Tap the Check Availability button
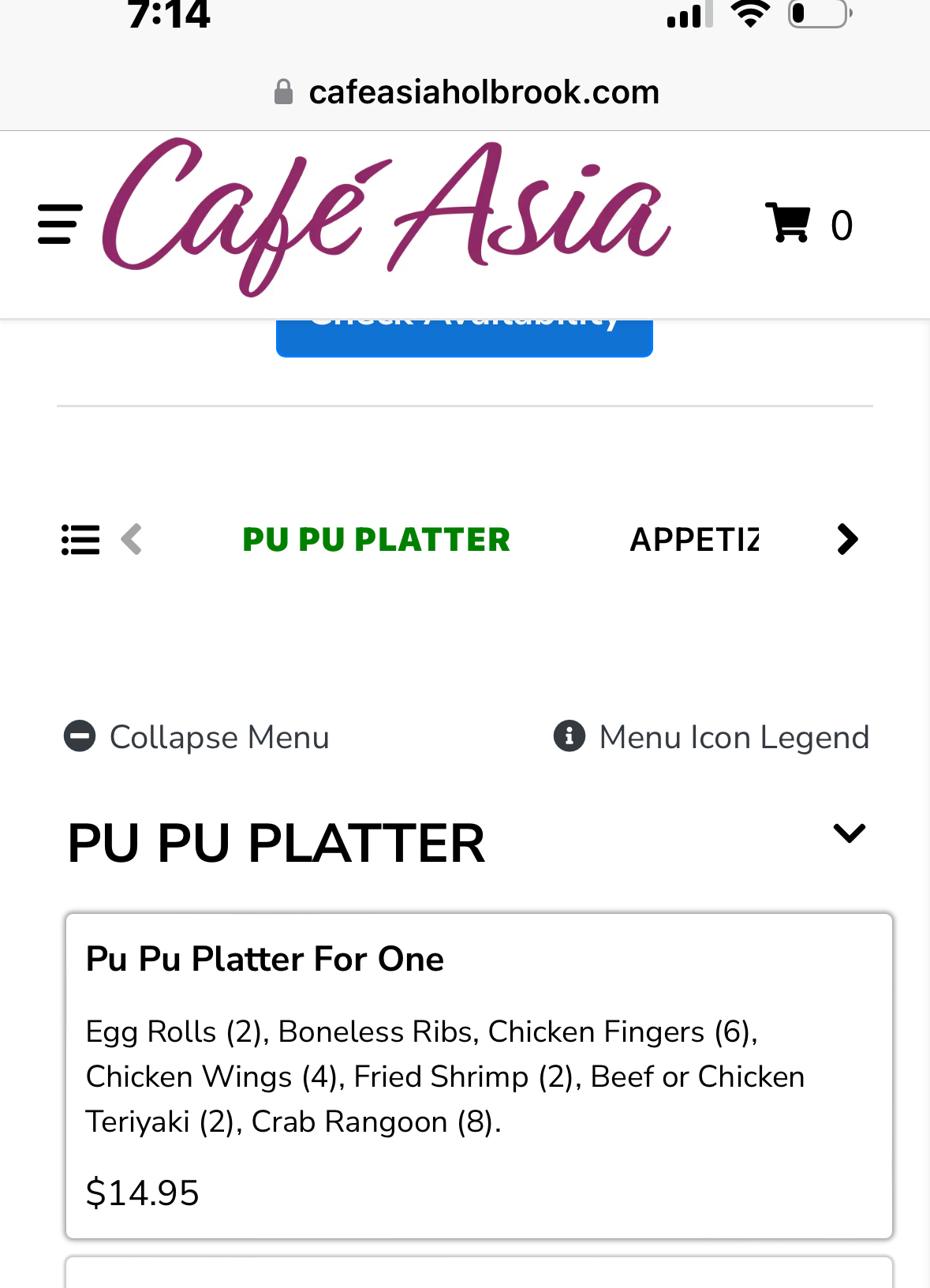The height and width of the screenshot is (1288, 930). tap(464, 338)
